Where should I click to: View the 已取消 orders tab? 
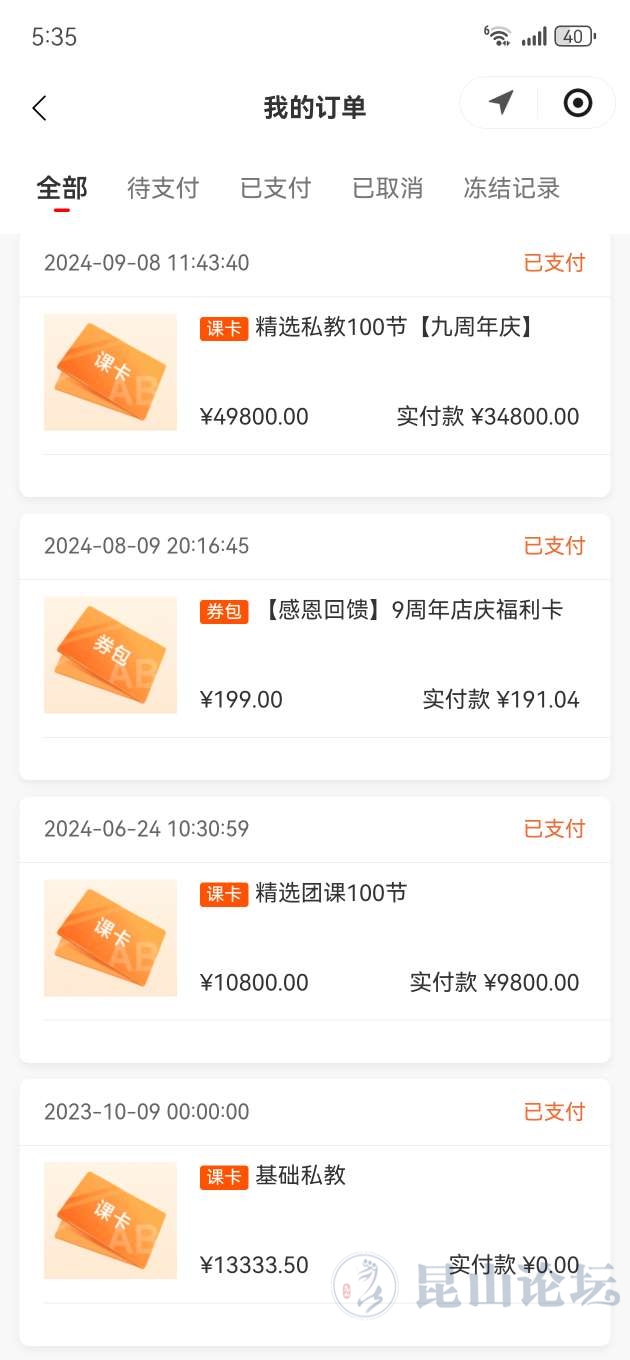pyautogui.click(x=388, y=188)
